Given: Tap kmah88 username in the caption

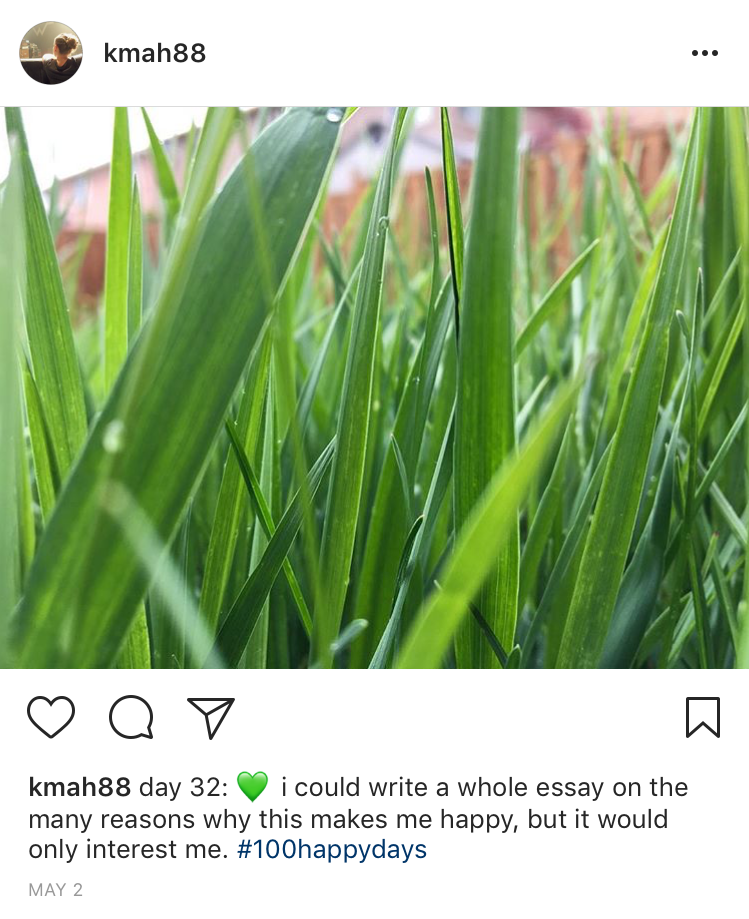Looking at the screenshot, I should click(x=79, y=787).
